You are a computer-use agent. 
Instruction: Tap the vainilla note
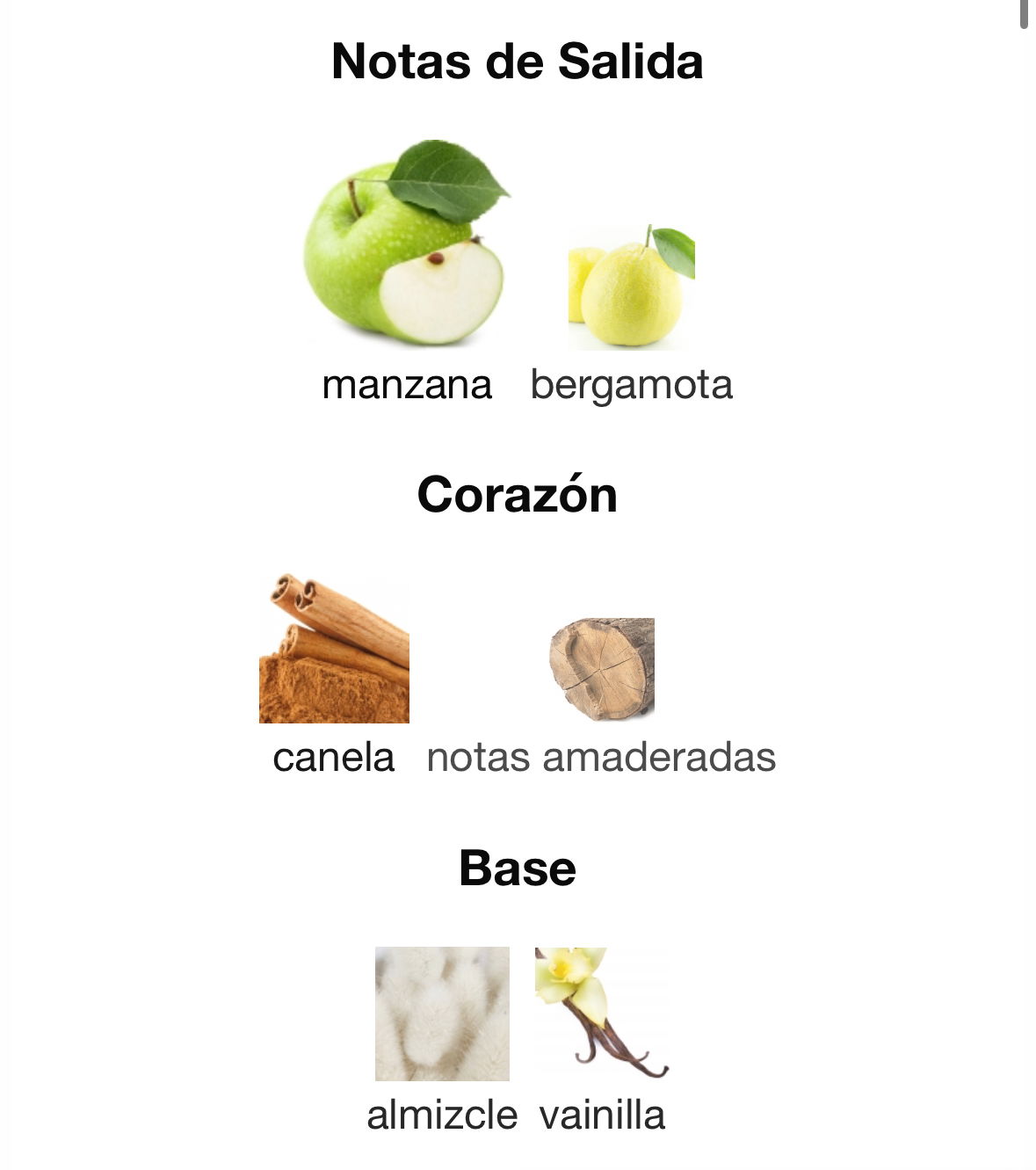[x=602, y=1014]
